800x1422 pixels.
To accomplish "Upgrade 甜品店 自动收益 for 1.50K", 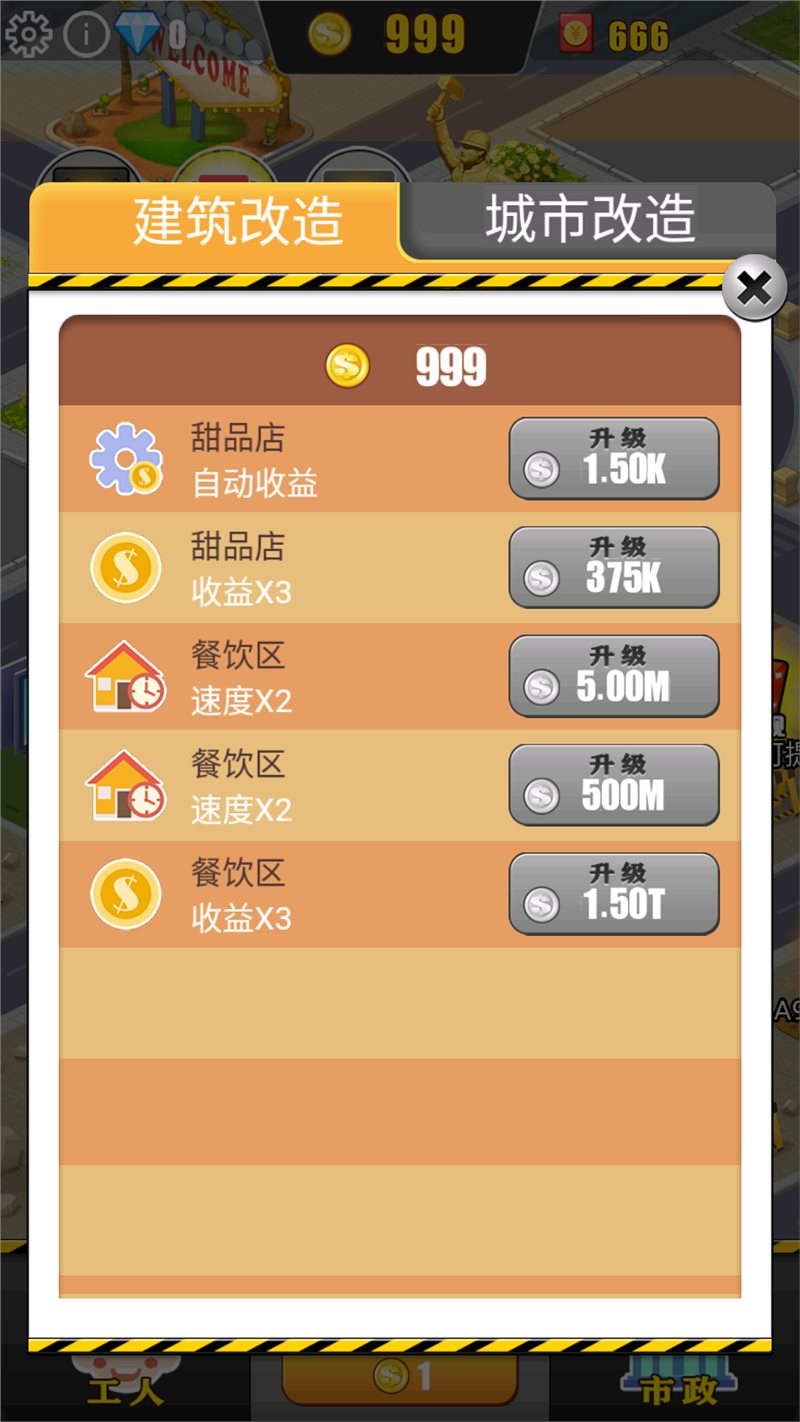I will [614, 459].
